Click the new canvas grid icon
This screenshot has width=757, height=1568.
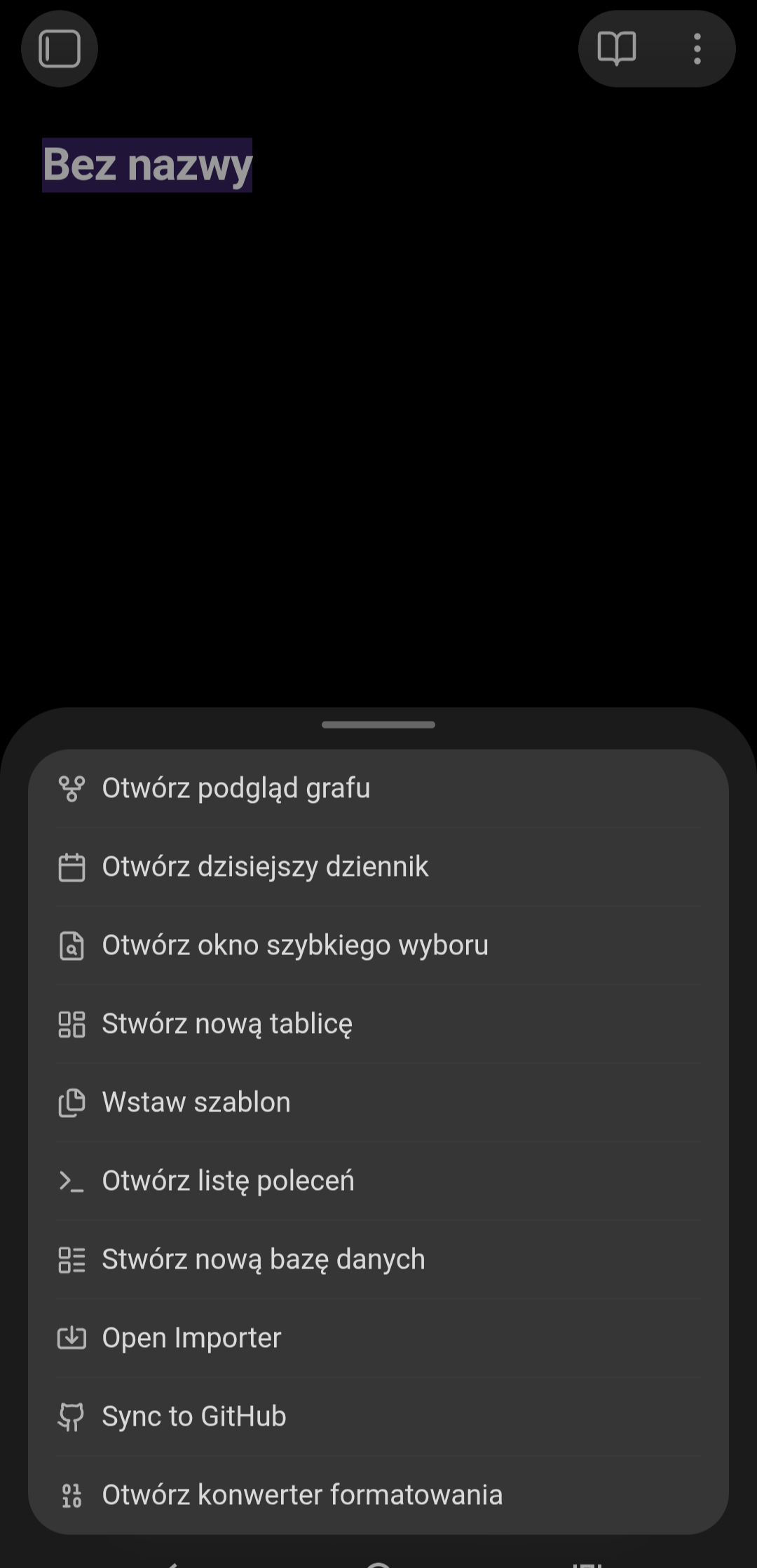(72, 1023)
